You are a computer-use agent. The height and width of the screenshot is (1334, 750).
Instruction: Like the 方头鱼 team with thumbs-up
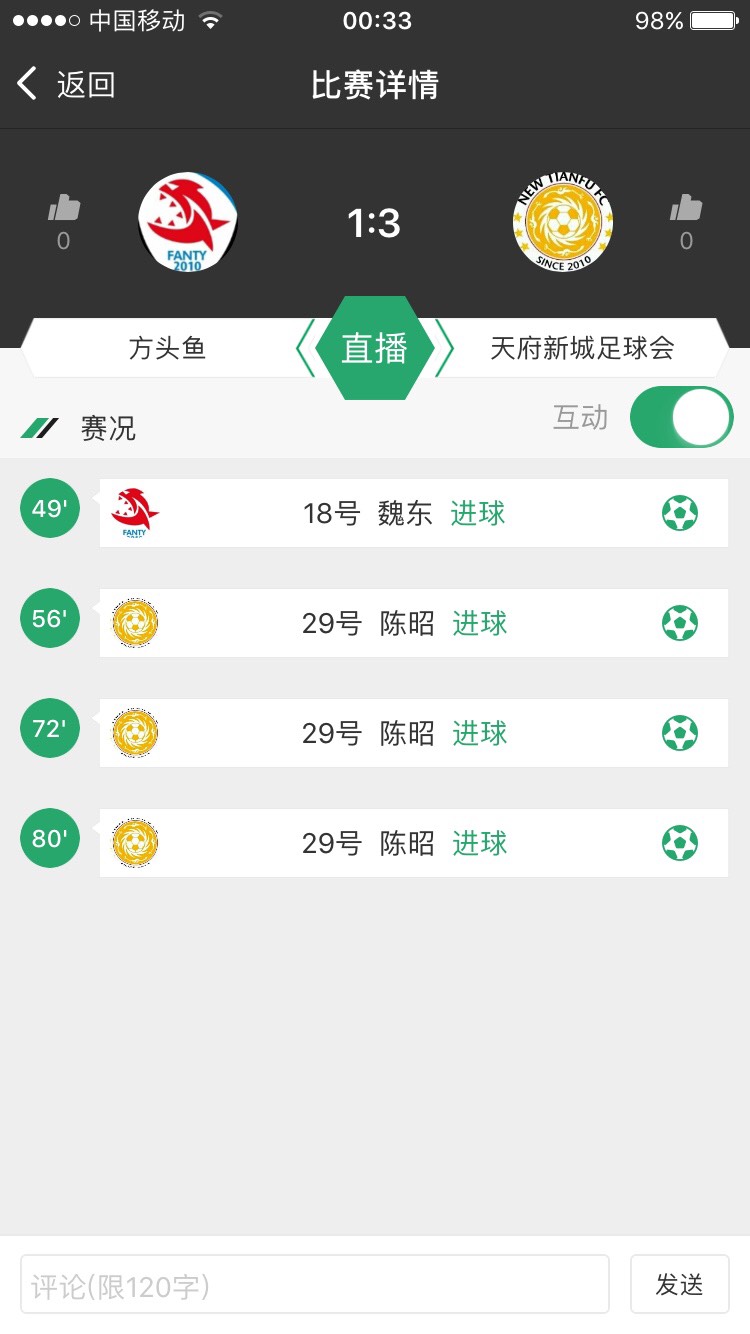(x=64, y=208)
